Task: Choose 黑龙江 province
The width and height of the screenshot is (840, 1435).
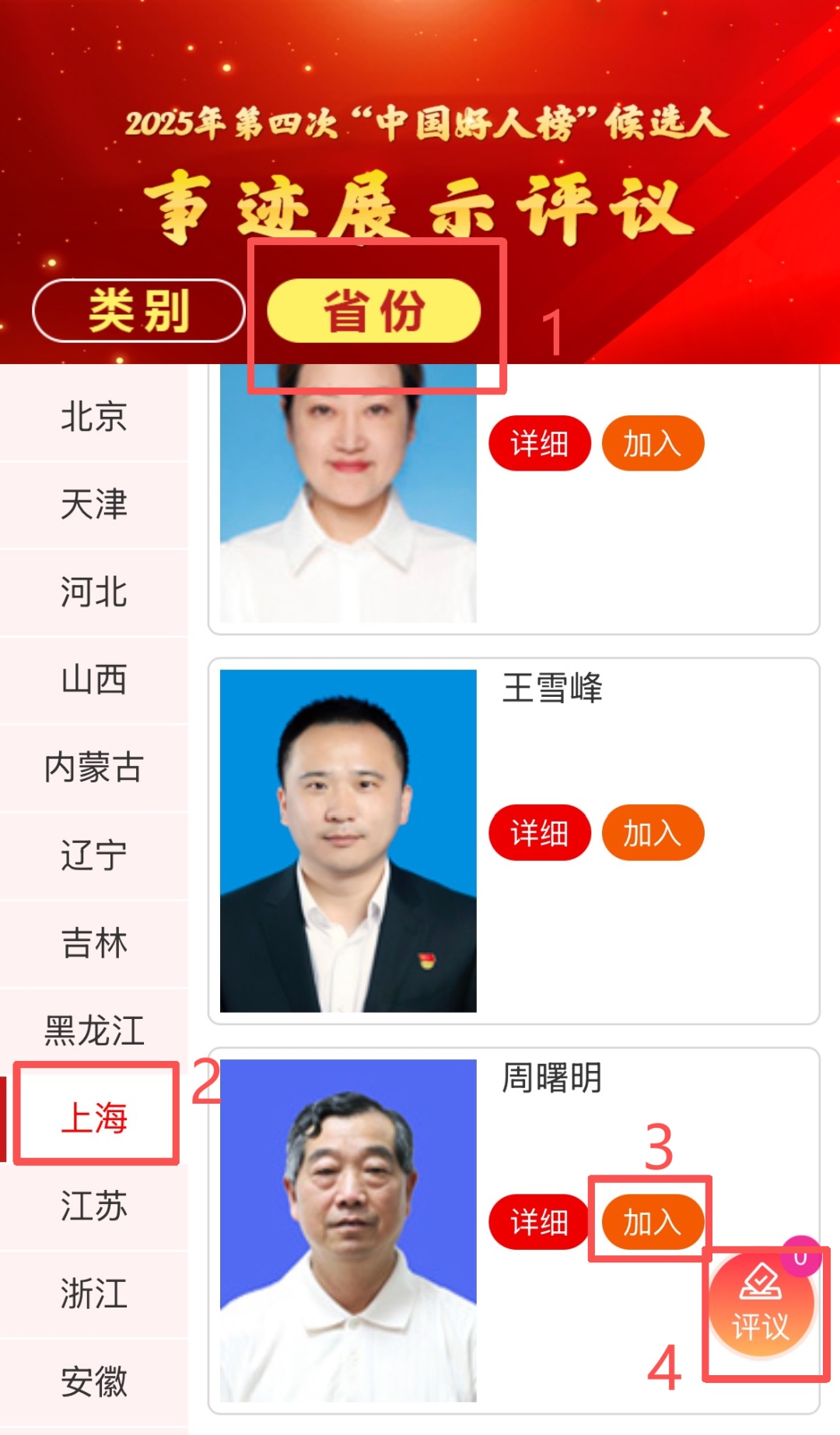Action: pyautogui.click(x=94, y=1031)
